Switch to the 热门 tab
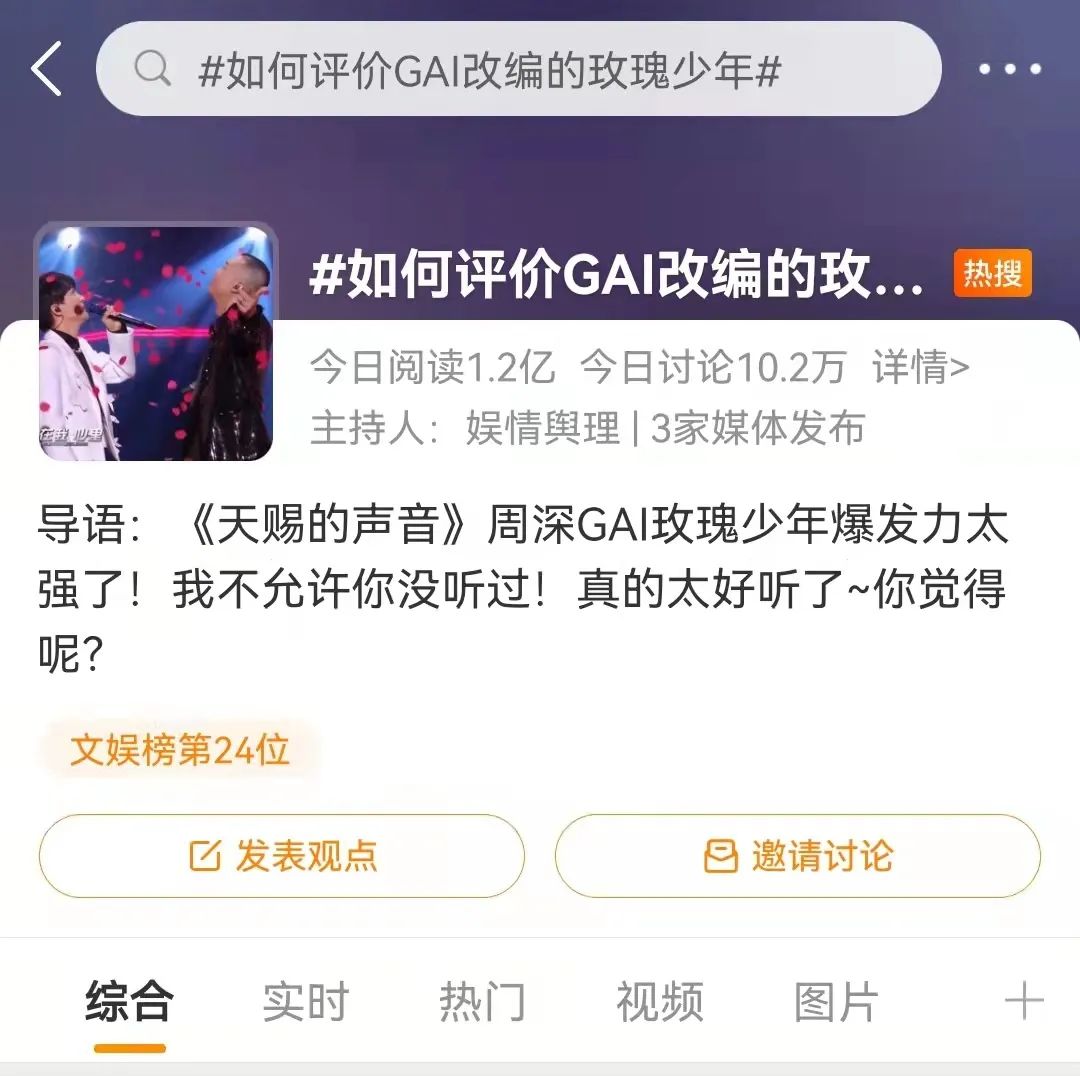 (482, 1001)
